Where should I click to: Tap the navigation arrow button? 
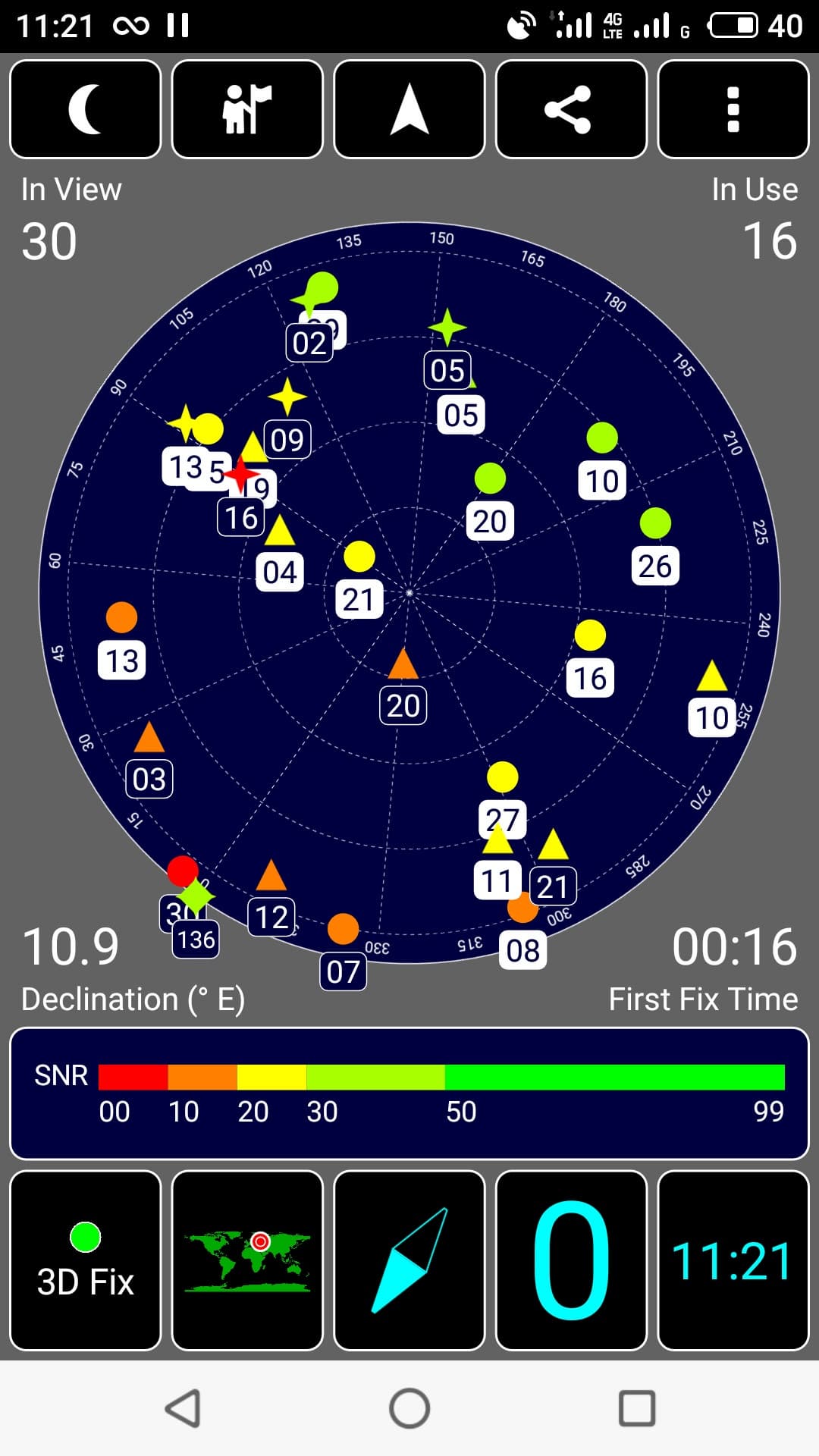pyautogui.click(x=409, y=109)
